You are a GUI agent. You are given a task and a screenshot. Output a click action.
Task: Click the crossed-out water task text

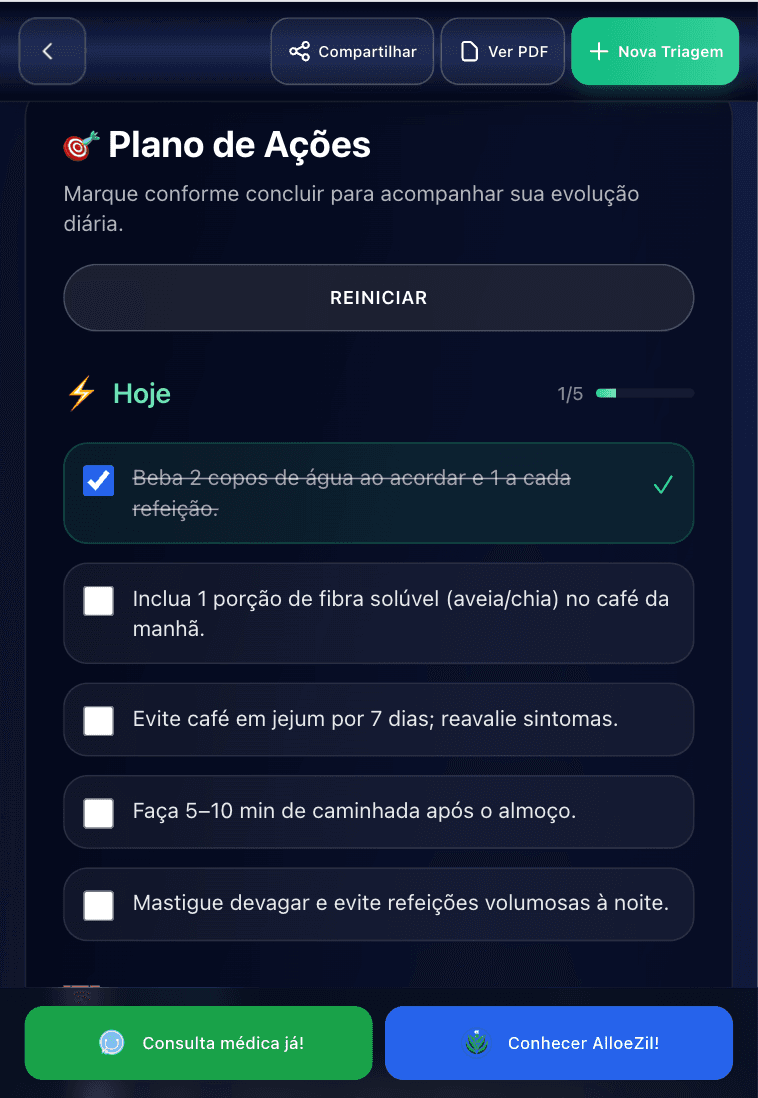tap(350, 480)
